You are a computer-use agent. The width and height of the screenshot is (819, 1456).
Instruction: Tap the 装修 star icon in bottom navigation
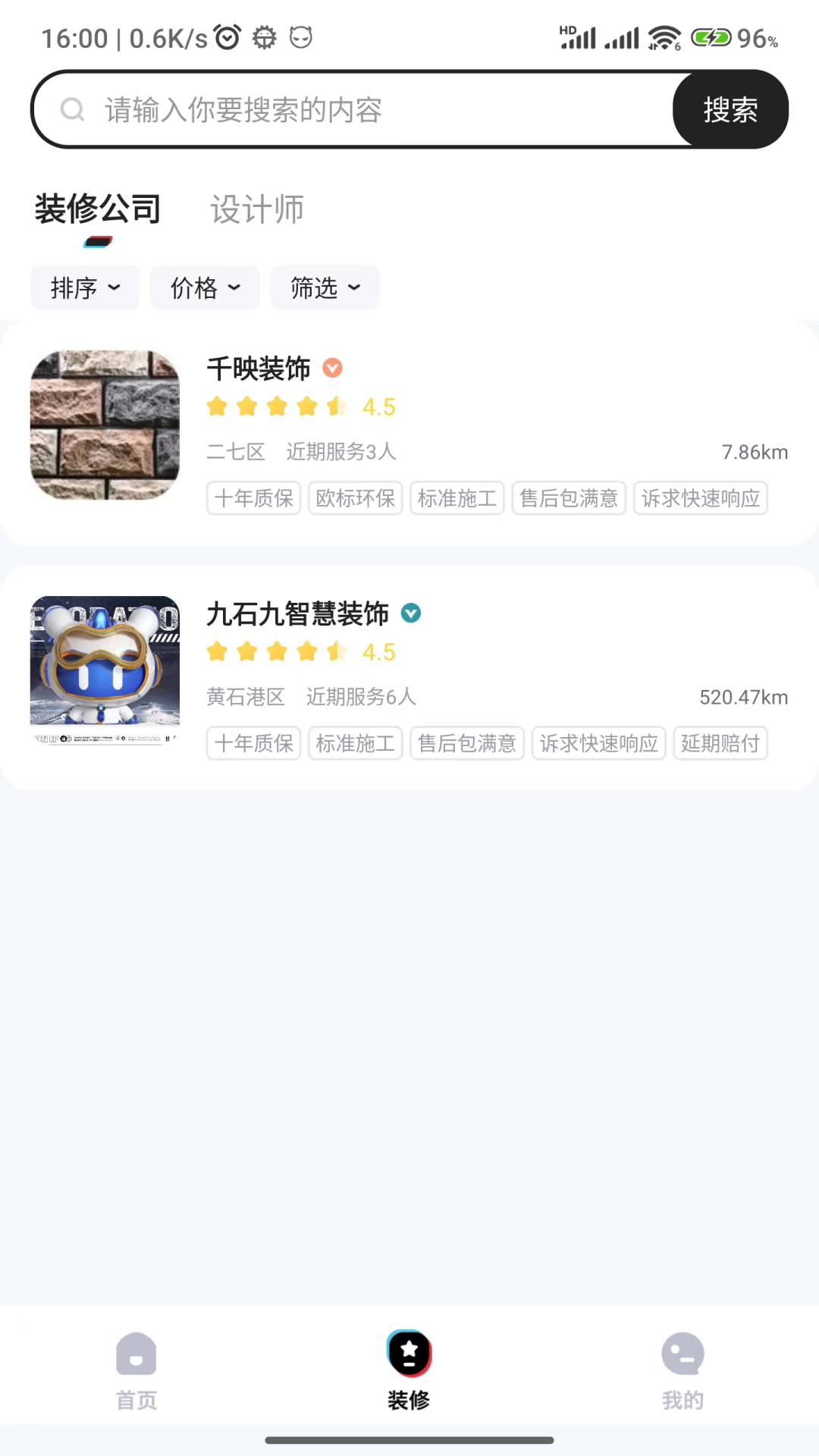pos(409,1352)
